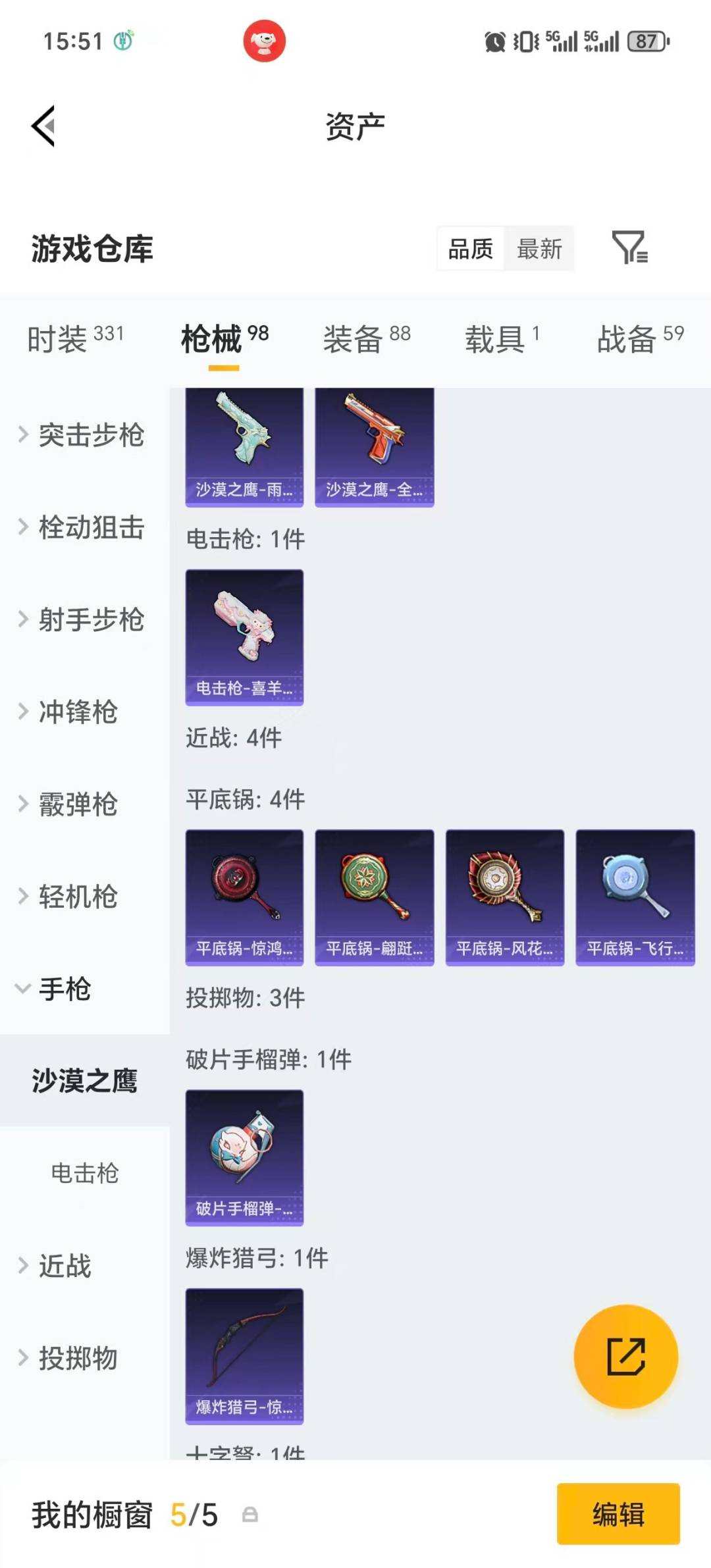The height and width of the screenshot is (1568, 711).
Task: Switch sorting to 最新
Action: [539, 249]
